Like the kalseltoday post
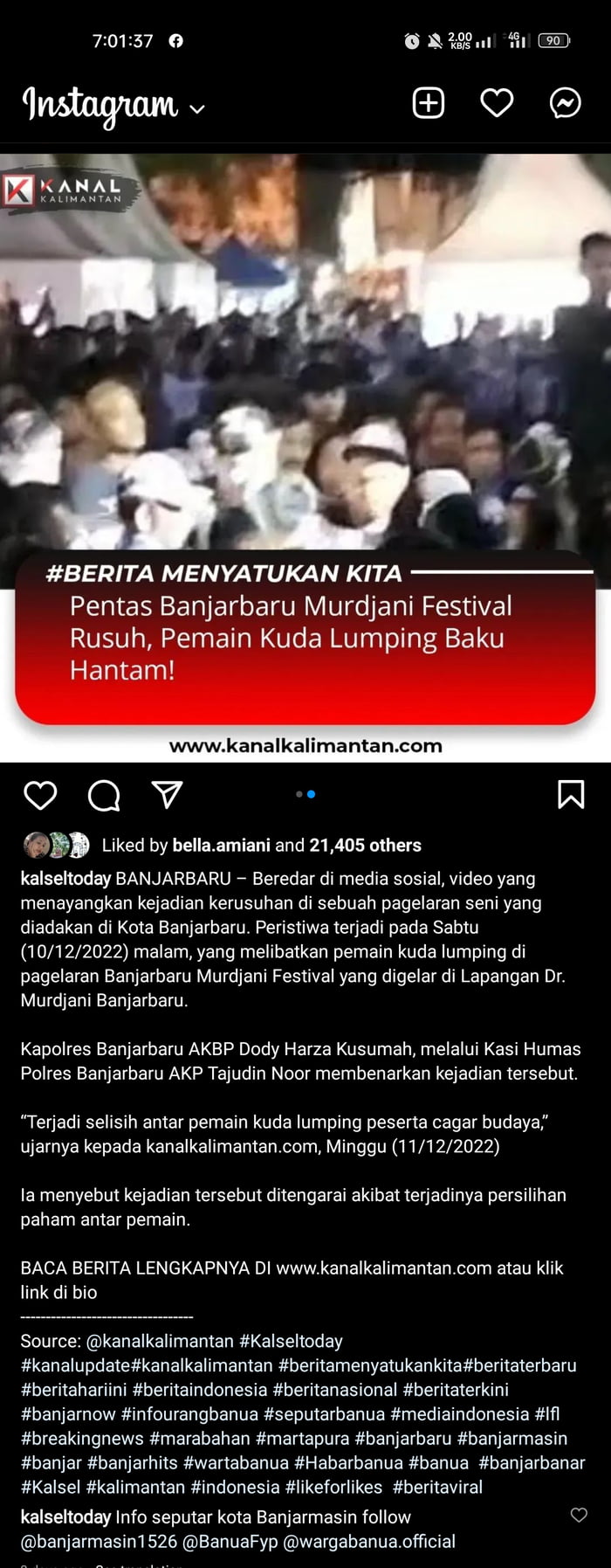611x1568 pixels. point(40,795)
